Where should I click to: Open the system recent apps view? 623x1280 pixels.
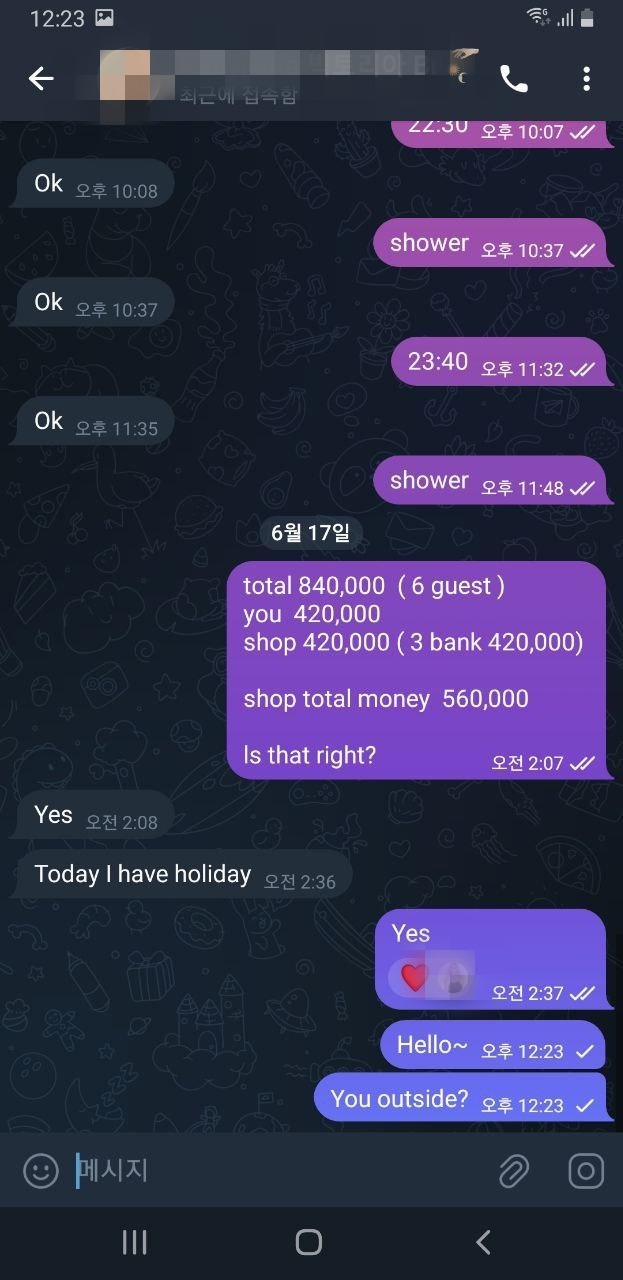(134, 1242)
